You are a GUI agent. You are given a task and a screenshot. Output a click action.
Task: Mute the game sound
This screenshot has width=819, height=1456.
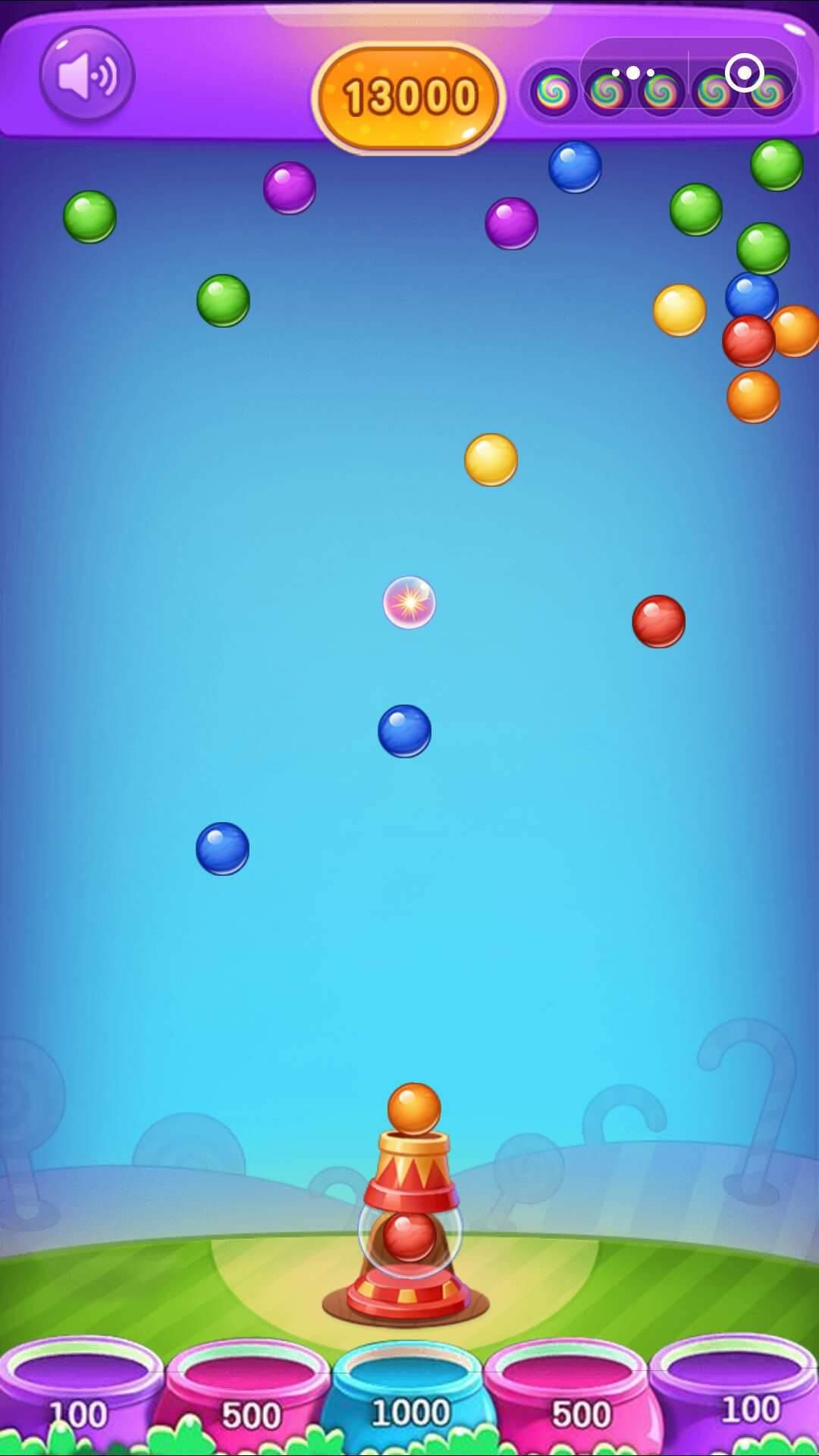coord(86,74)
